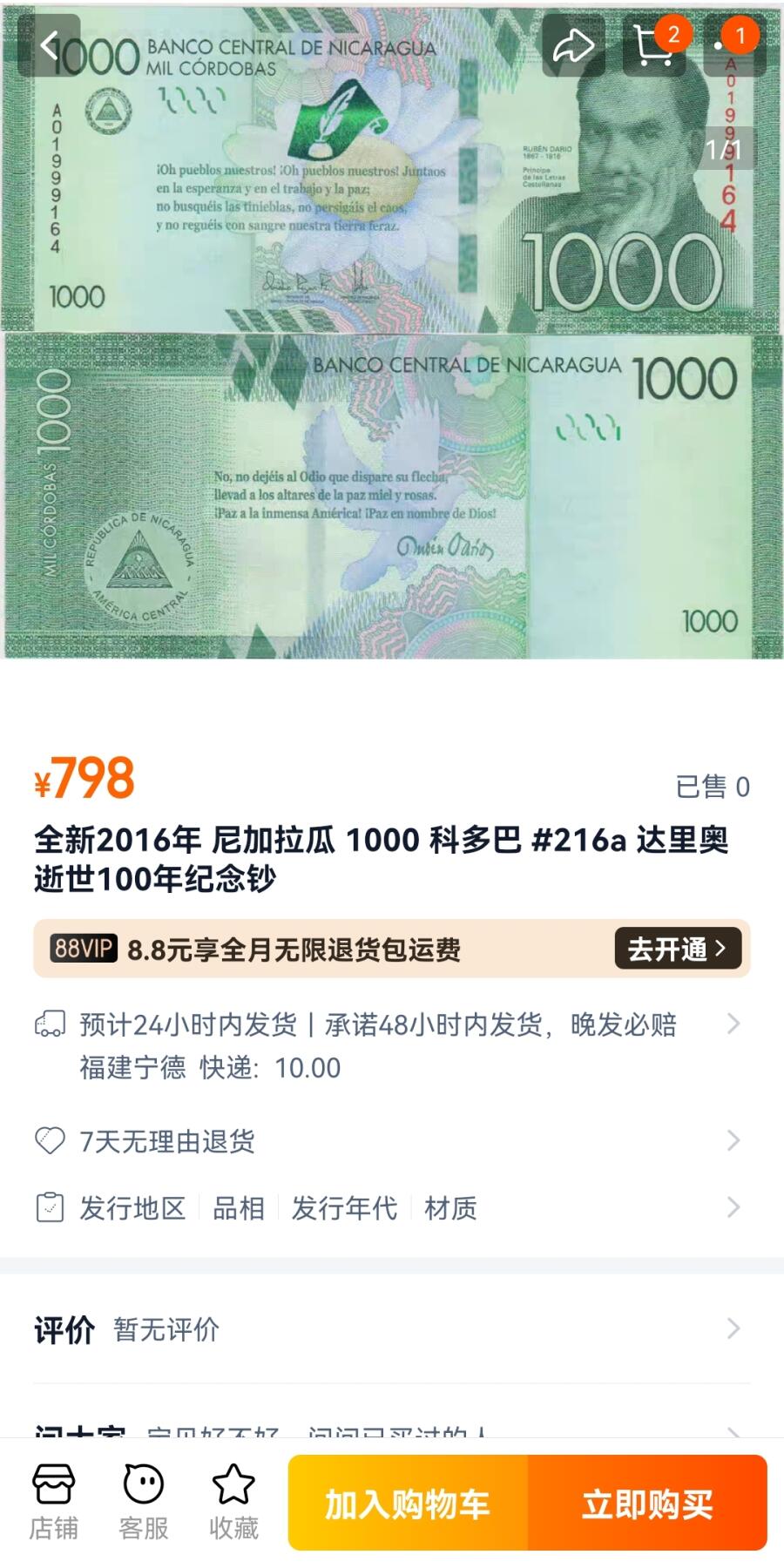Contact 客服 customer service

(x=144, y=1503)
